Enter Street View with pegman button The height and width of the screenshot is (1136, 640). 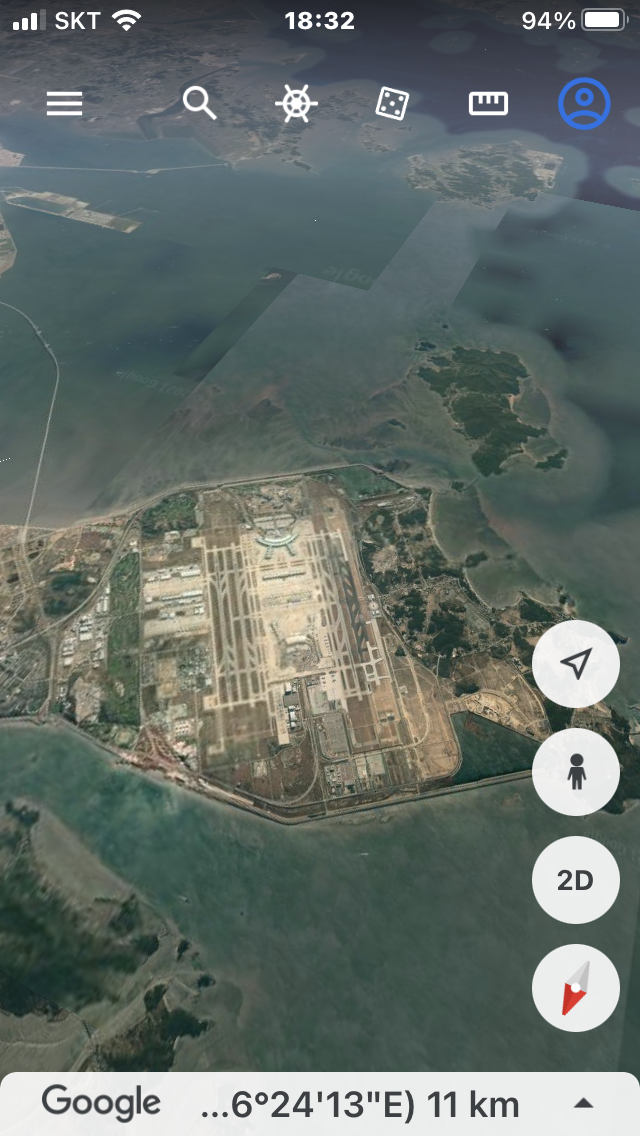[575, 772]
